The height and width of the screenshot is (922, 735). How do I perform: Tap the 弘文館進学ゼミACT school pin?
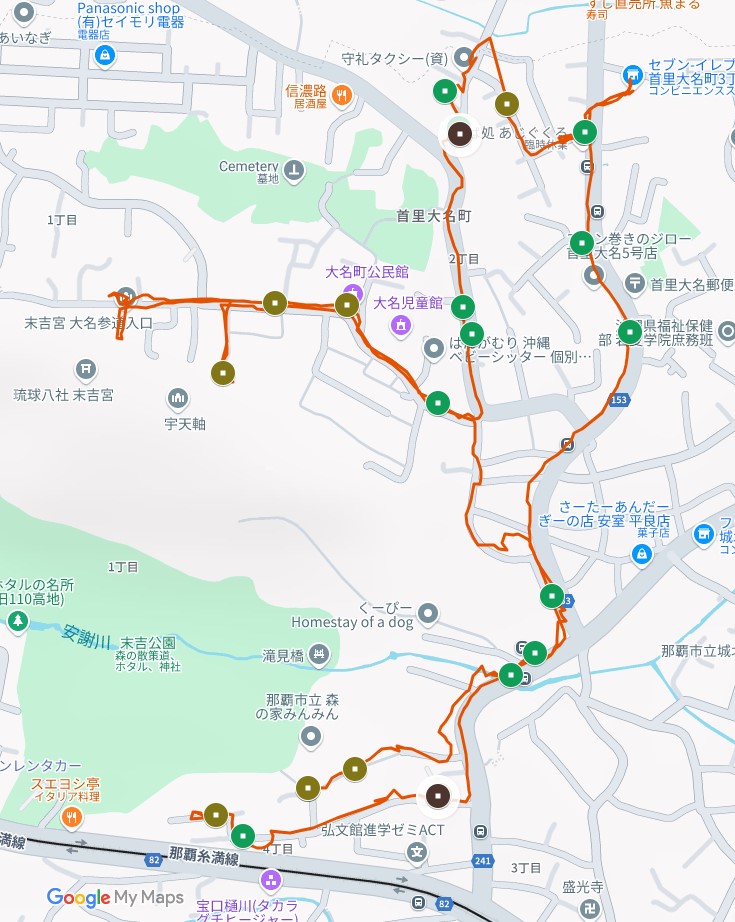tap(417, 853)
